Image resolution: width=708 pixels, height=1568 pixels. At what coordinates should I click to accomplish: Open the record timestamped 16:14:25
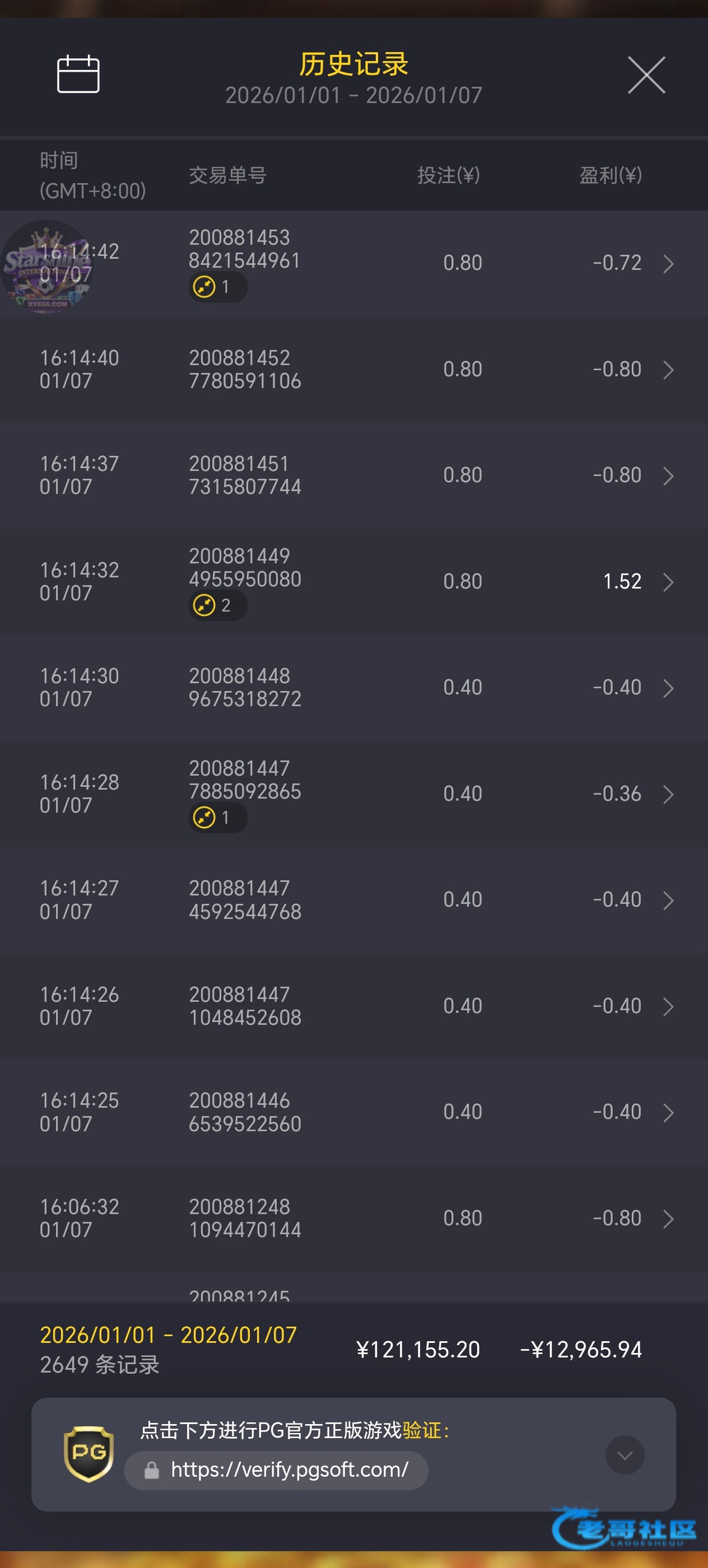[x=667, y=1112]
